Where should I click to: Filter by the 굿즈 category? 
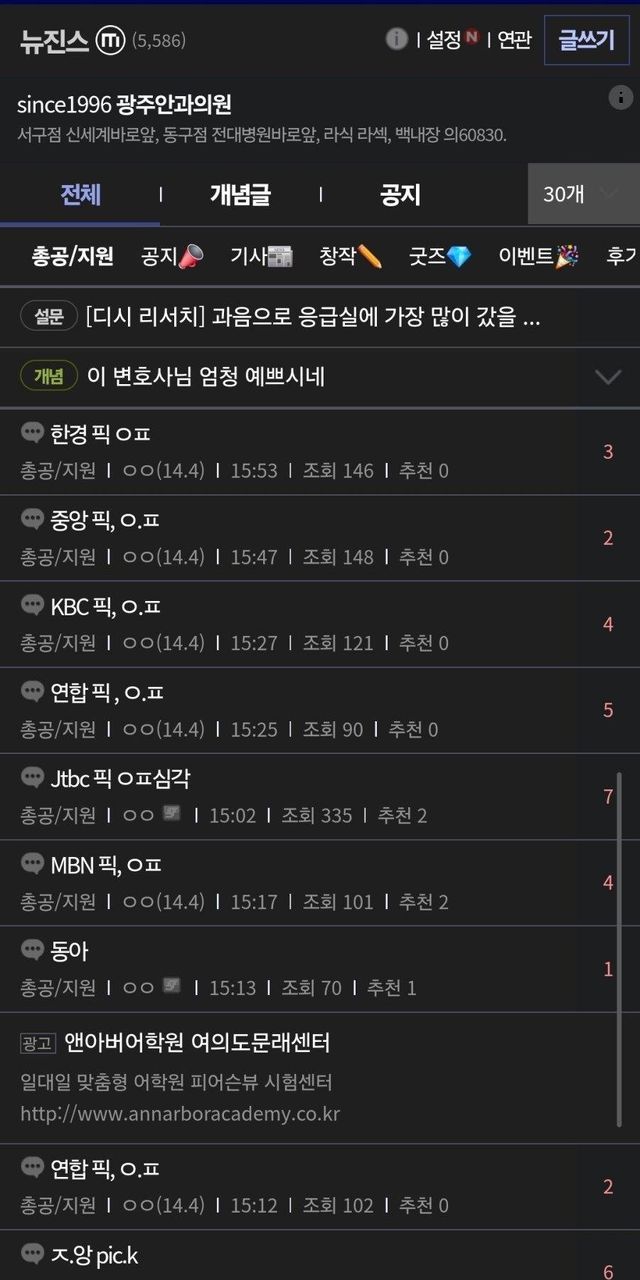click(x=440, y=256)
